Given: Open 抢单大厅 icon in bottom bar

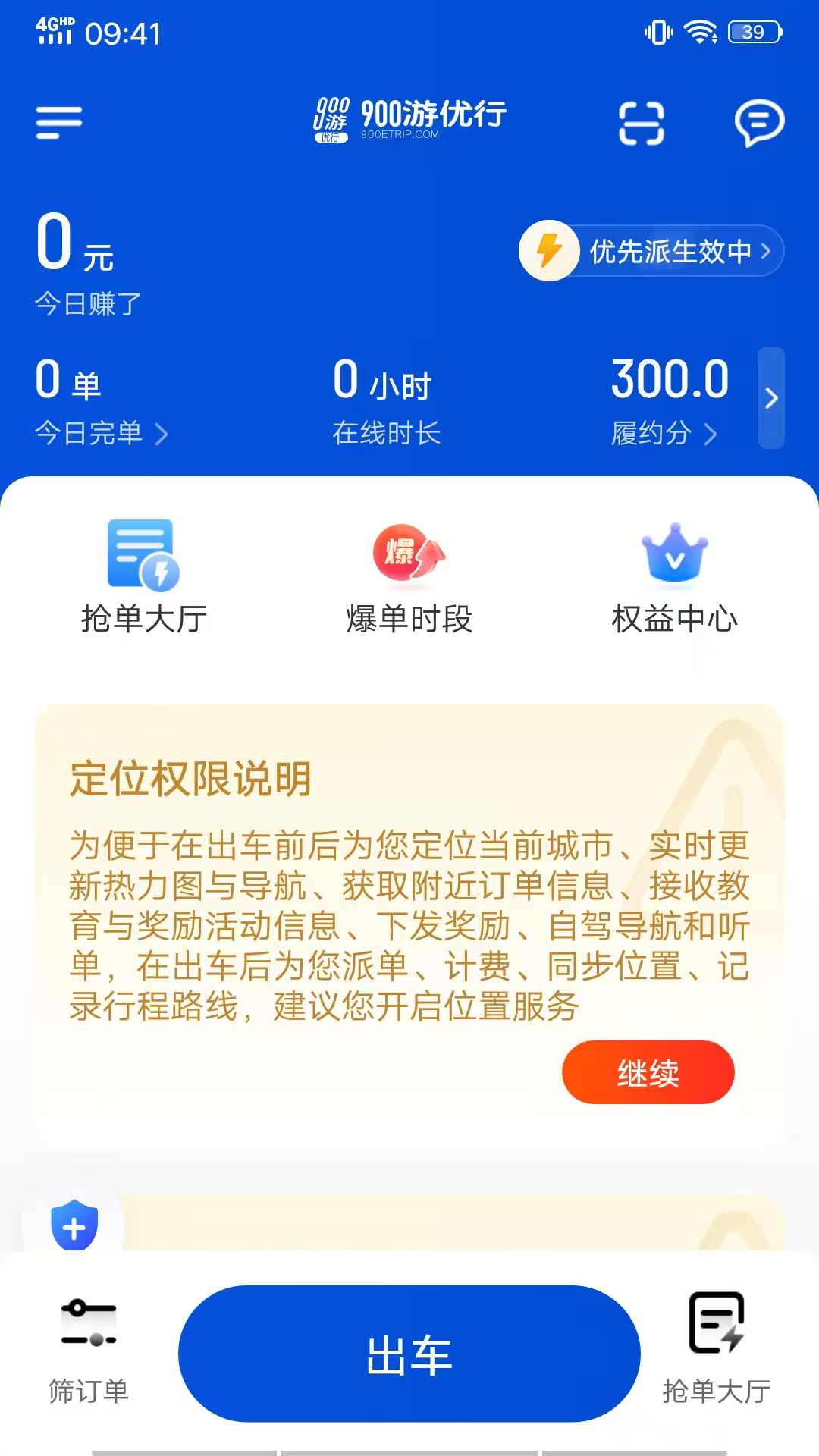Looking at the screenshot, I should pos(717,1350).
